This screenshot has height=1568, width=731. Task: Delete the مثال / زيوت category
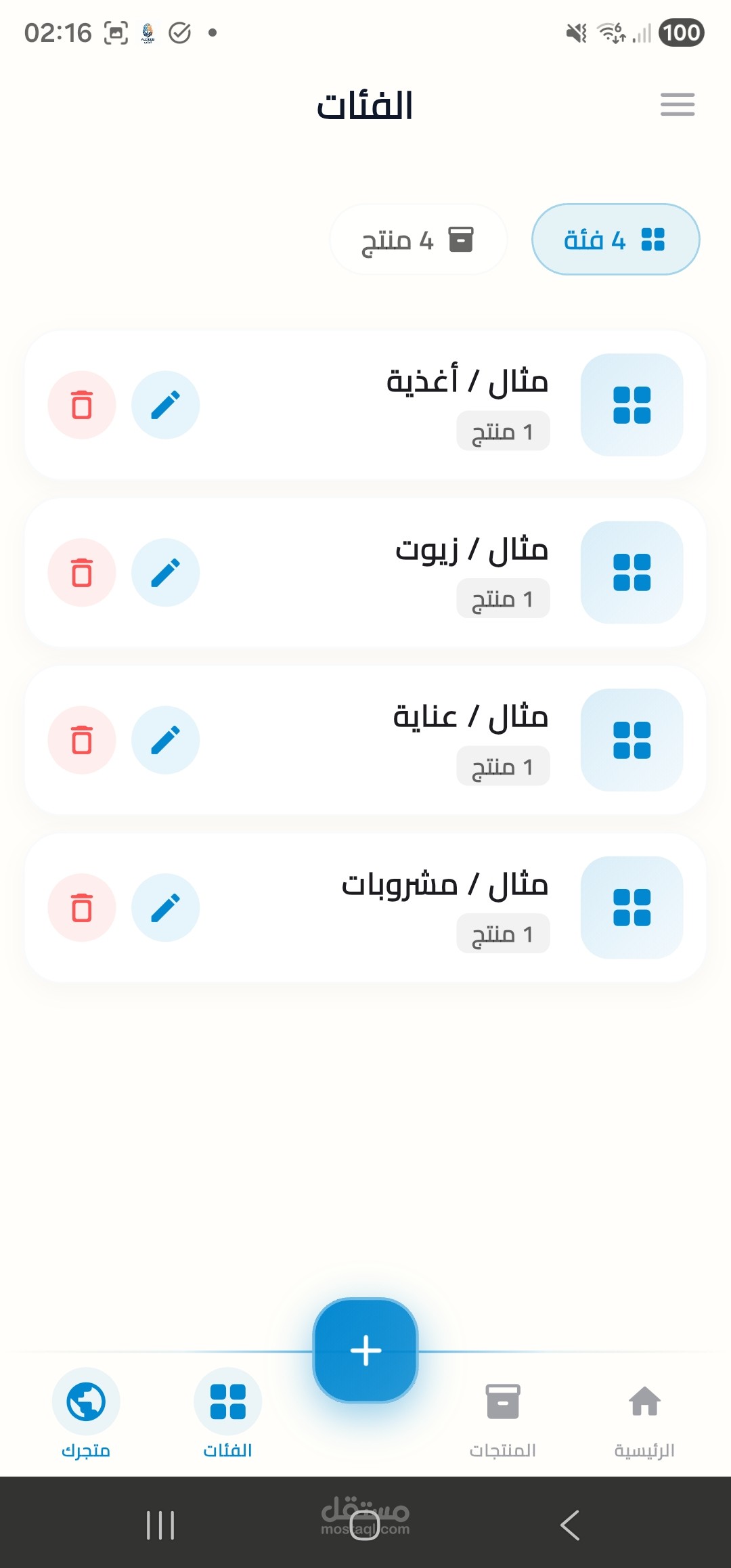tap(82, 573)
